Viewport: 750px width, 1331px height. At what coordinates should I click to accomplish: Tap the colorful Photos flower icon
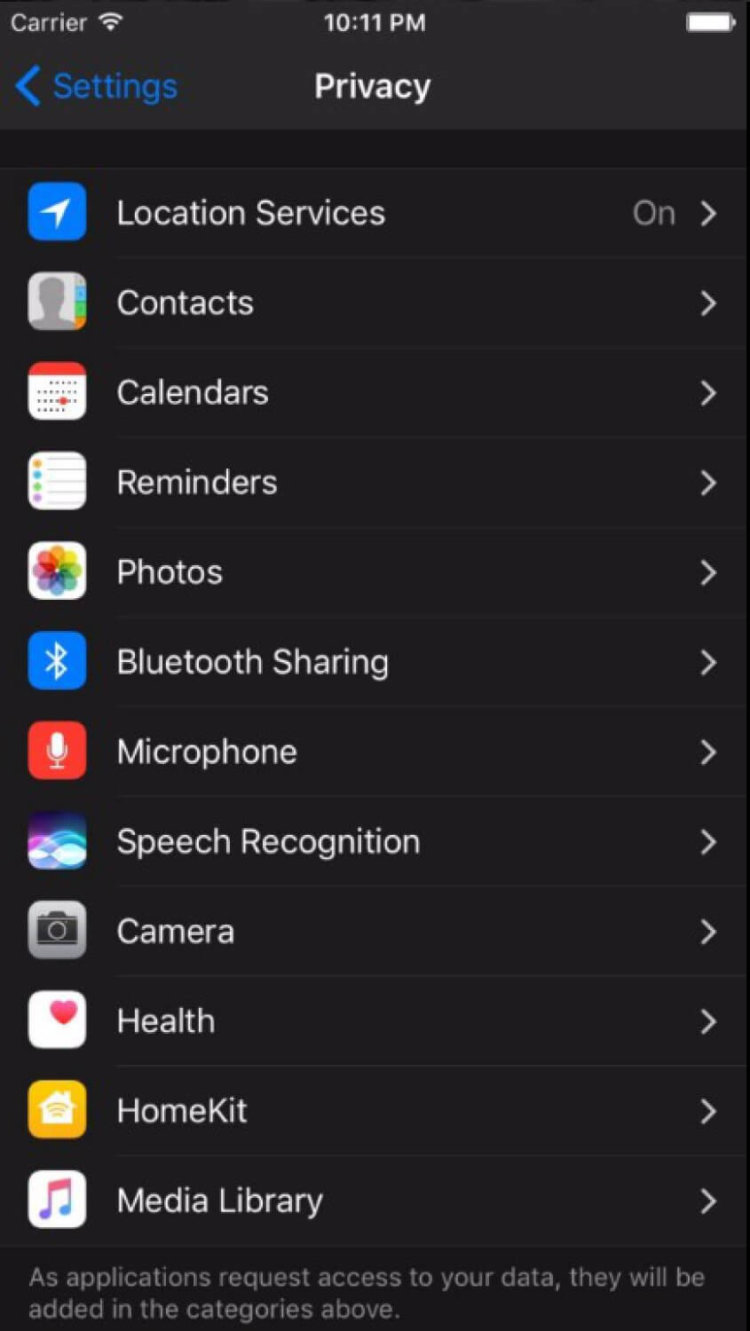[57, 572]
